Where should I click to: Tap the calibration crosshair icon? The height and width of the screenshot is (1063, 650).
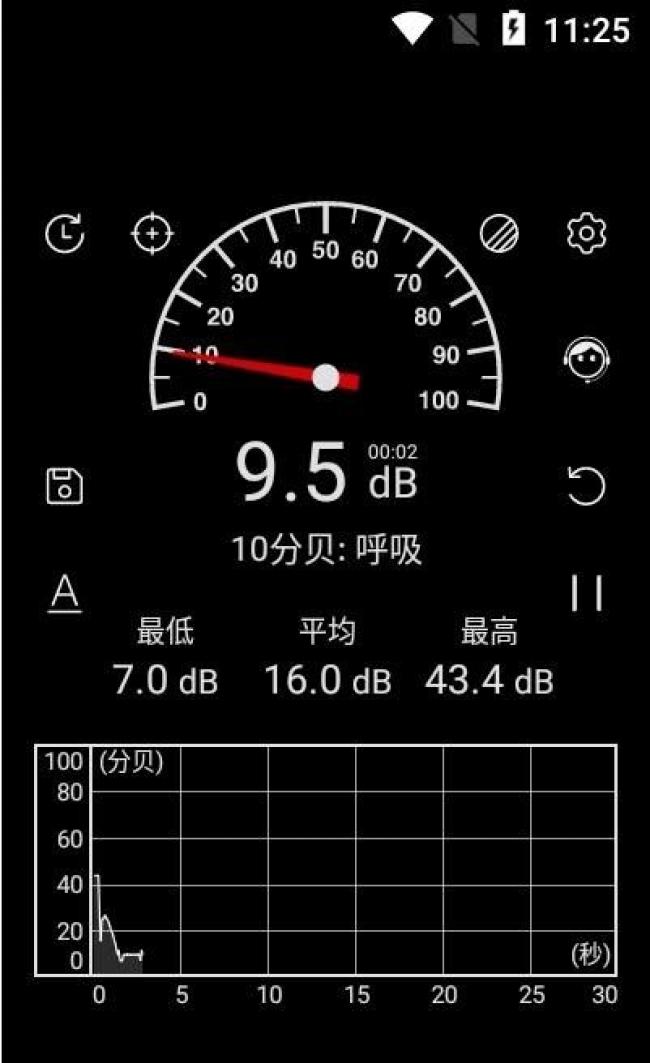[x=152, y=234]
